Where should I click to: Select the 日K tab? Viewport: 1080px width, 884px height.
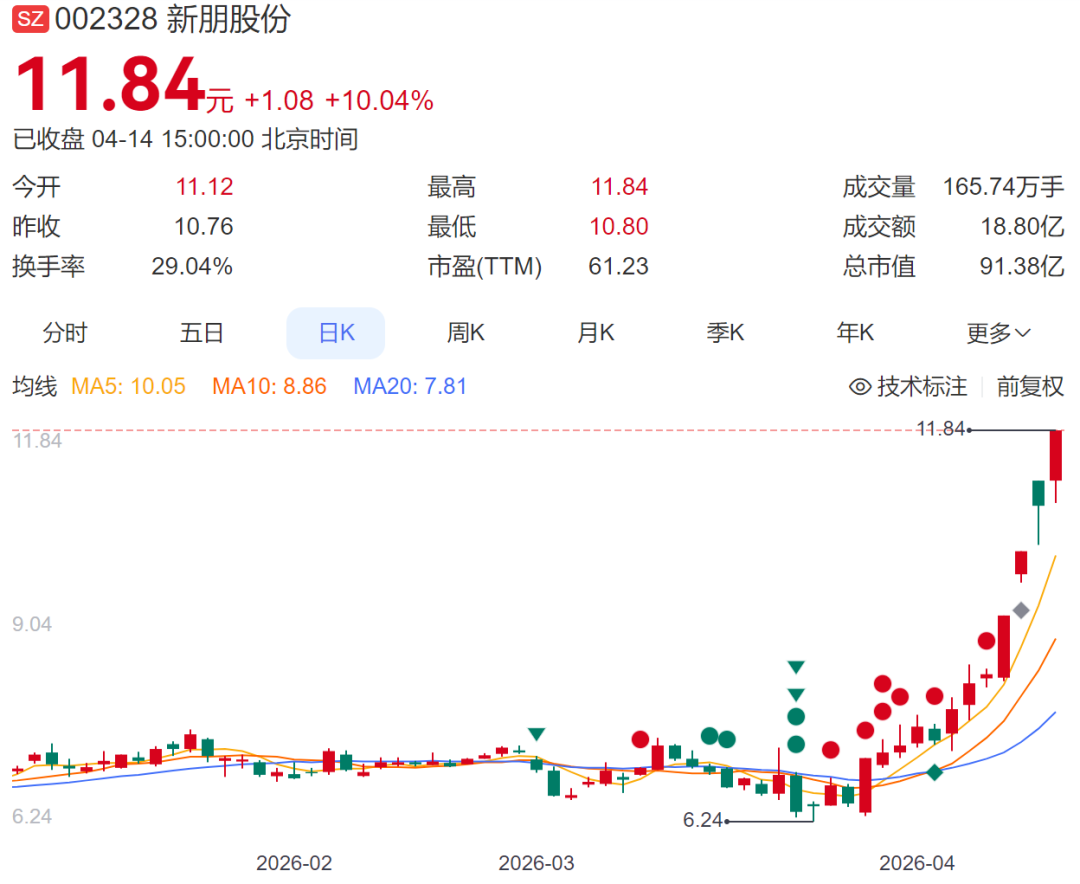point(336,333)
